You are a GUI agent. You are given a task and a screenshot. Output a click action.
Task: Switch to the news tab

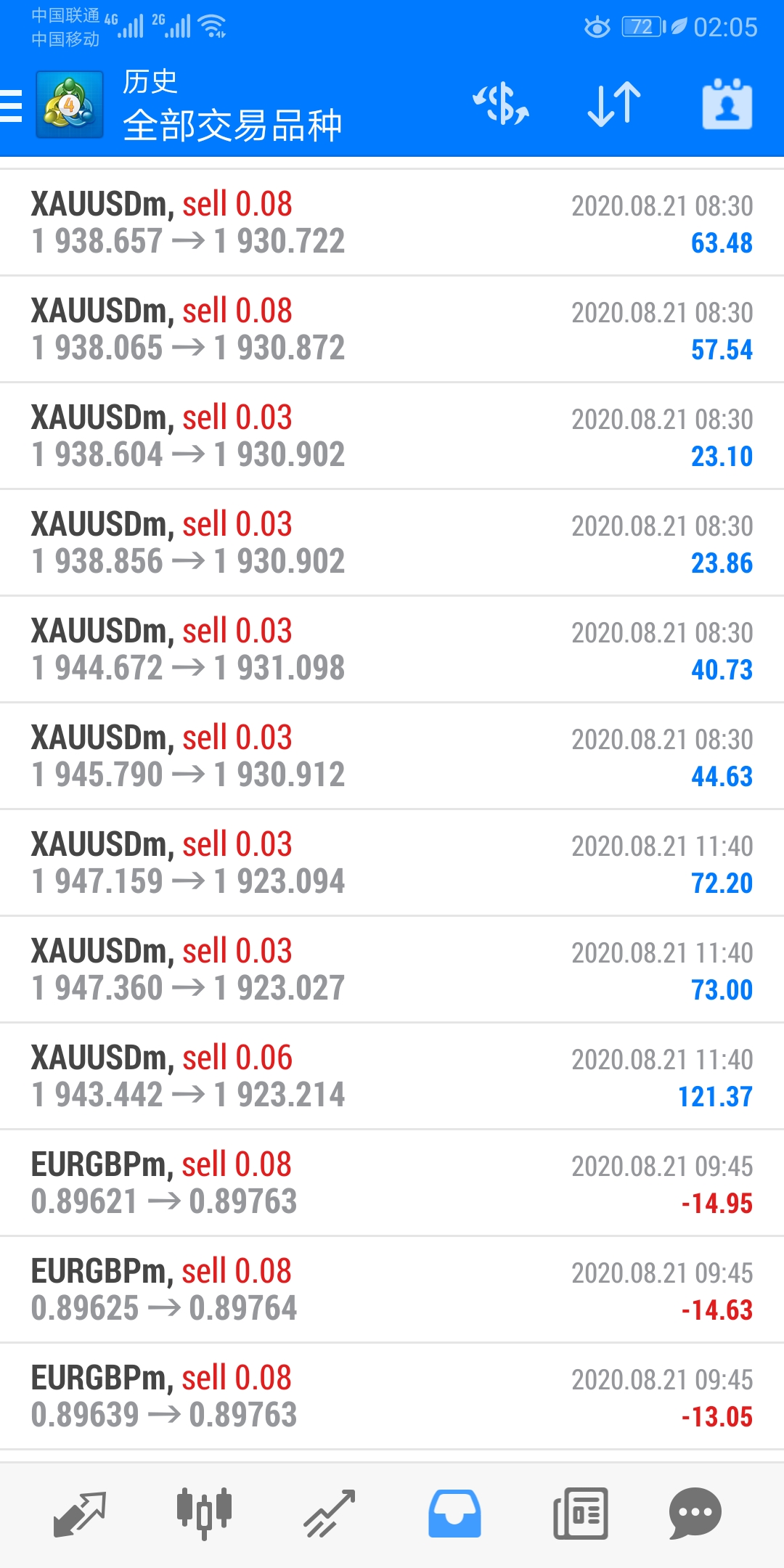click(580, 1514)
